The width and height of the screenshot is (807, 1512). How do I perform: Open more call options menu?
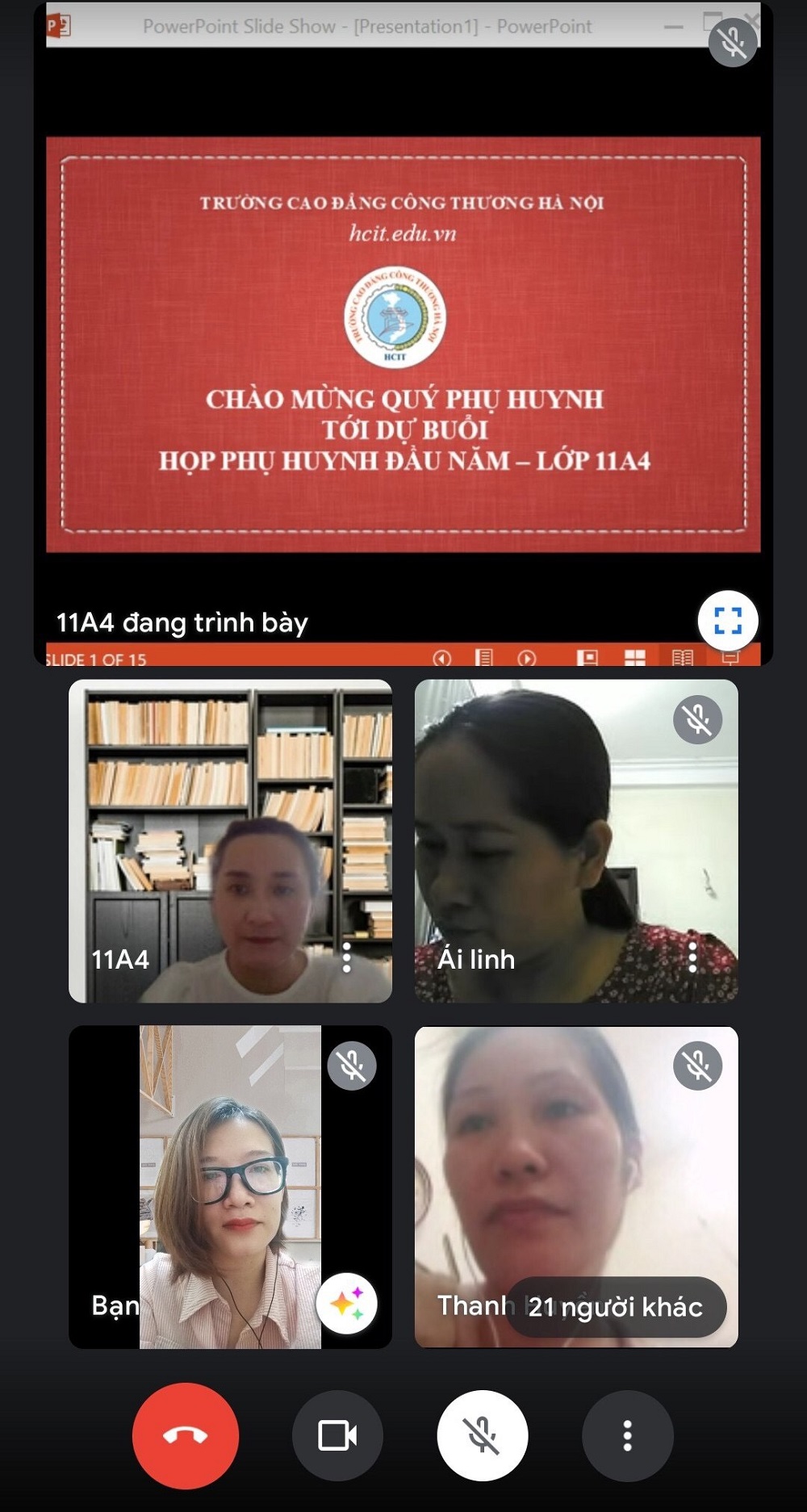click(x=627, y=1435)
